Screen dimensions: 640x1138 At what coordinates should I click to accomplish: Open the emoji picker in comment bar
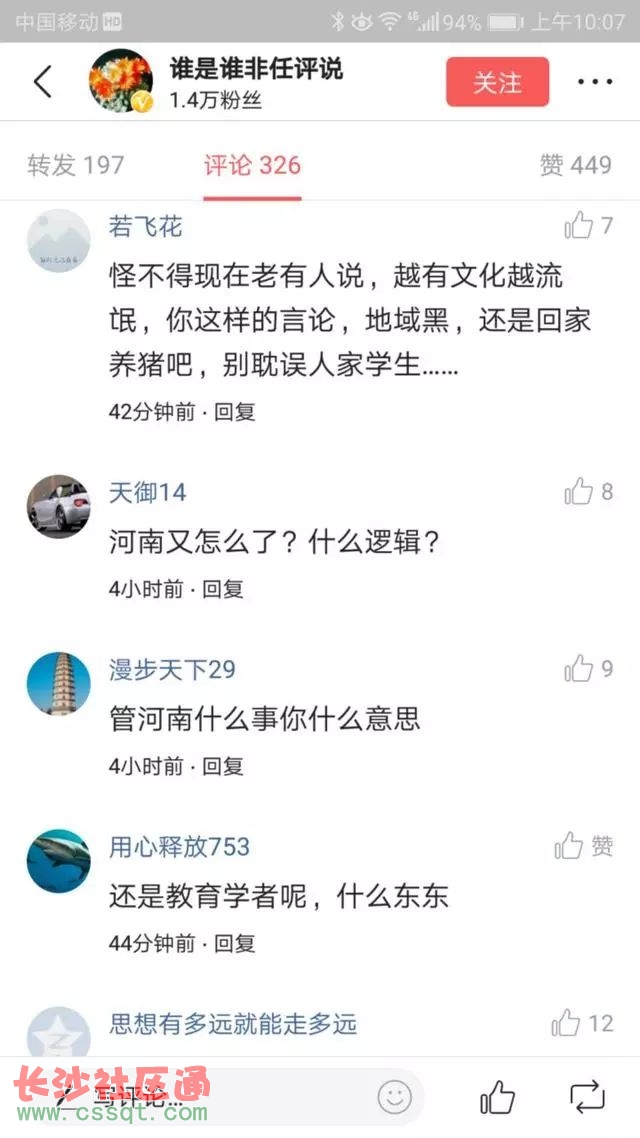point(395,1097)
